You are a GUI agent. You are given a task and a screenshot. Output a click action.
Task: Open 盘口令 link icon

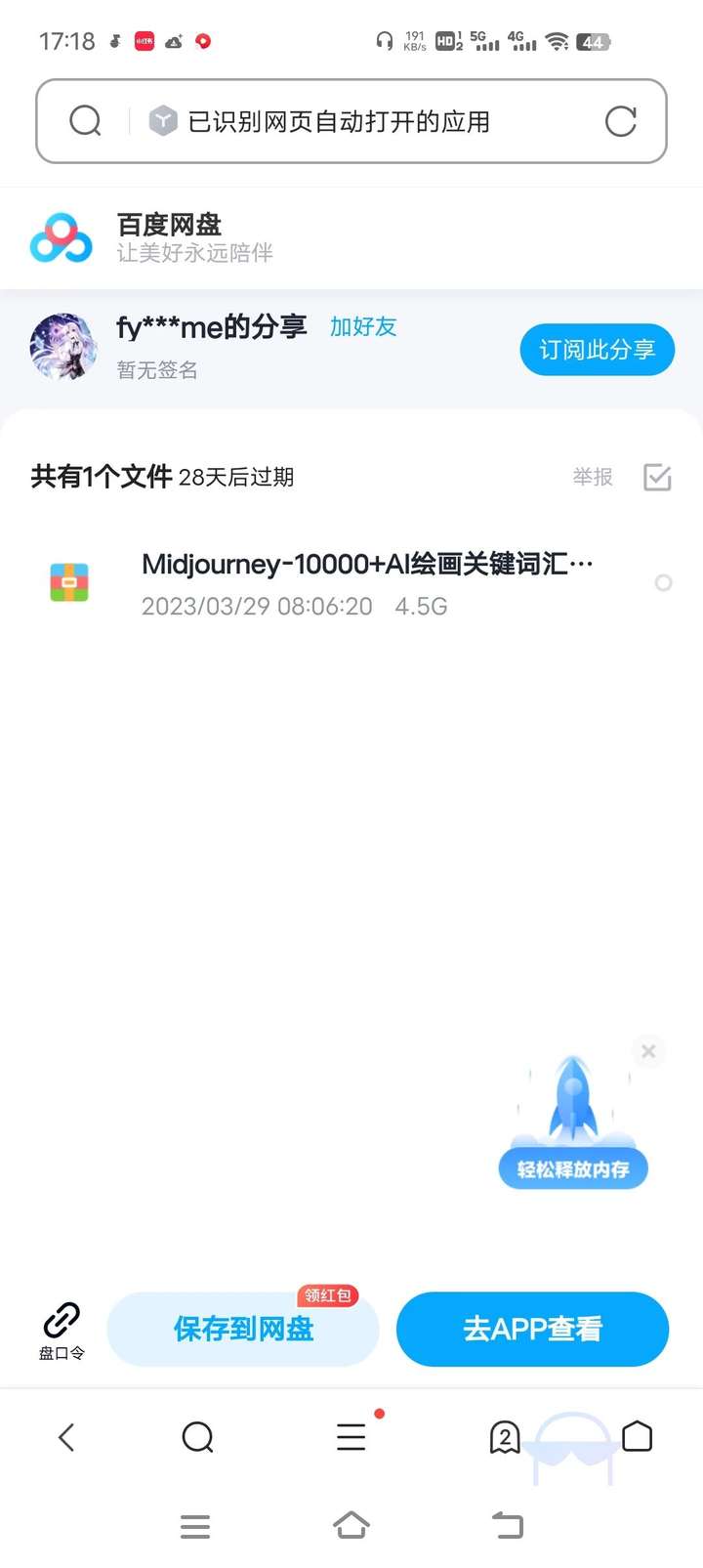point(62,1330)
